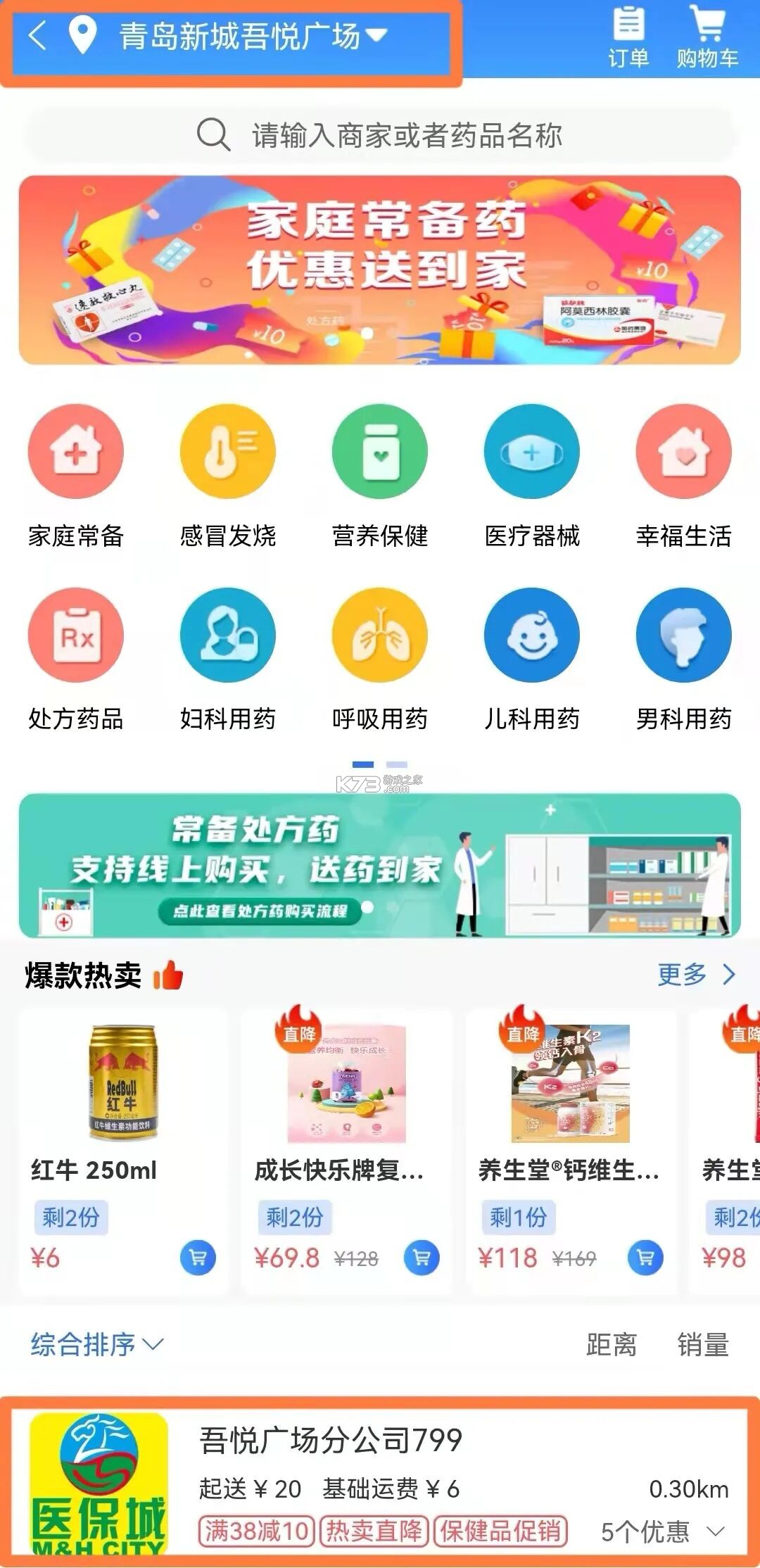Viewport: 760px width, 1568px height.
Task: Open the 儿科用药 baby icon
Action: [x=532, y=635]
